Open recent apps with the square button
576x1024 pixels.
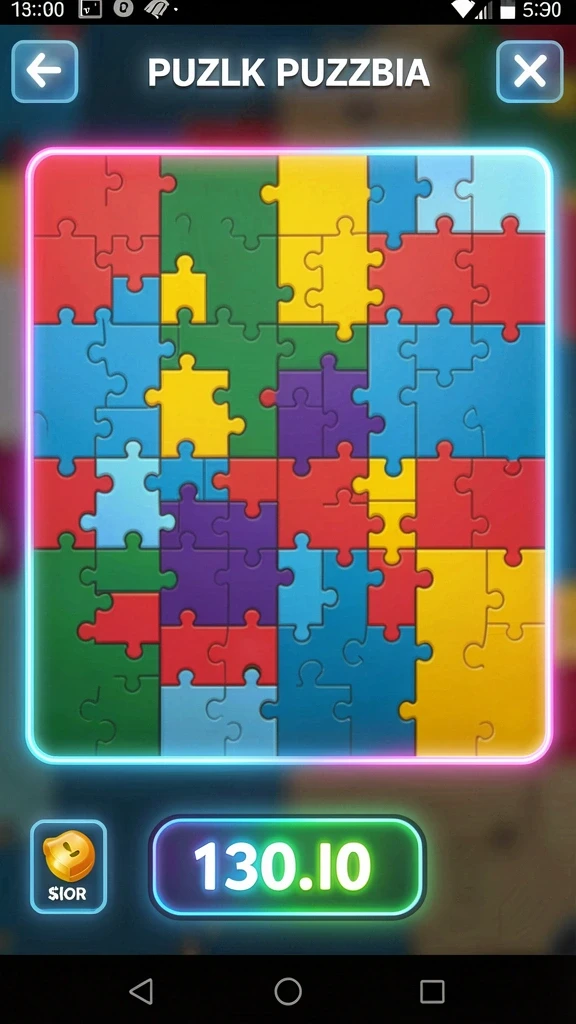(x=432, y=991)
